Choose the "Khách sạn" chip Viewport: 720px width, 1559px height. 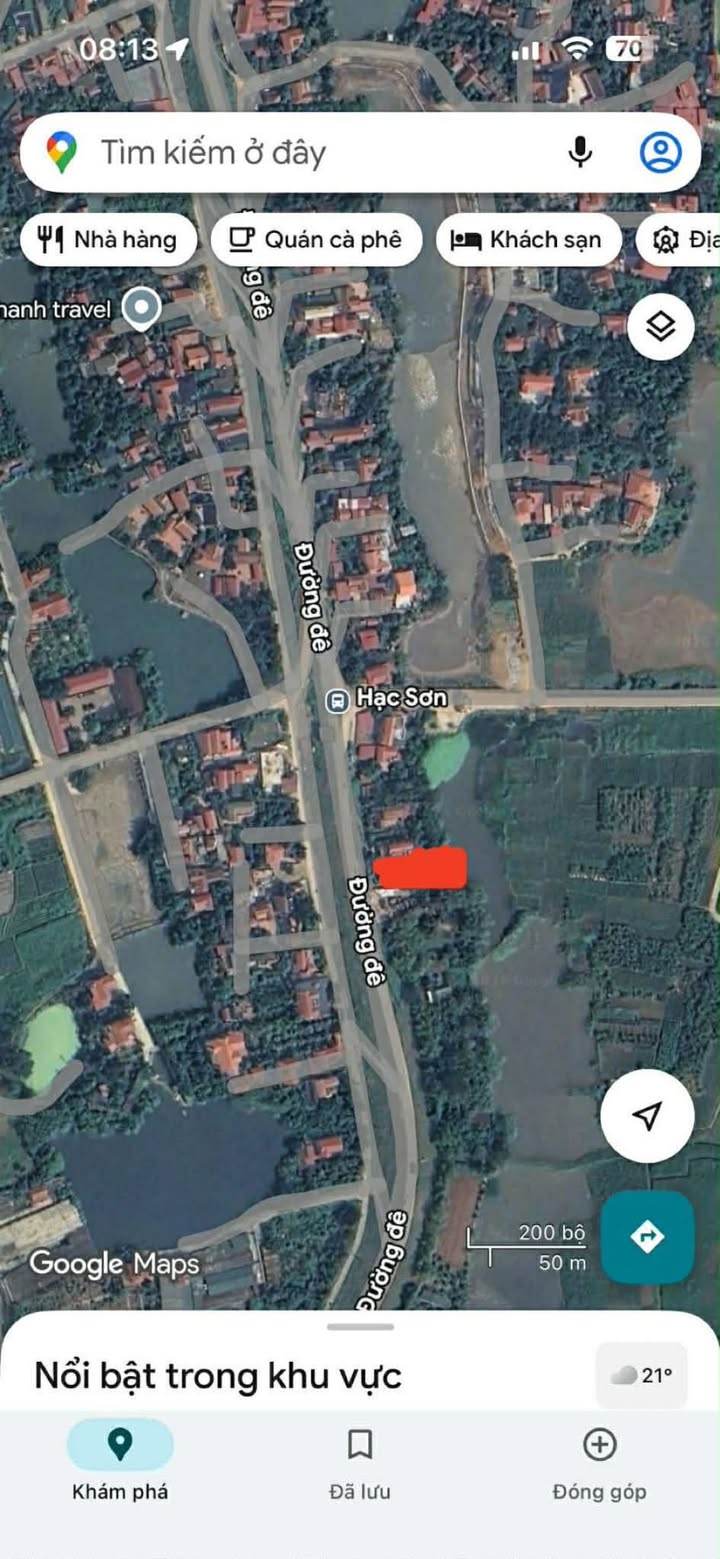click(x=528, y=240)
